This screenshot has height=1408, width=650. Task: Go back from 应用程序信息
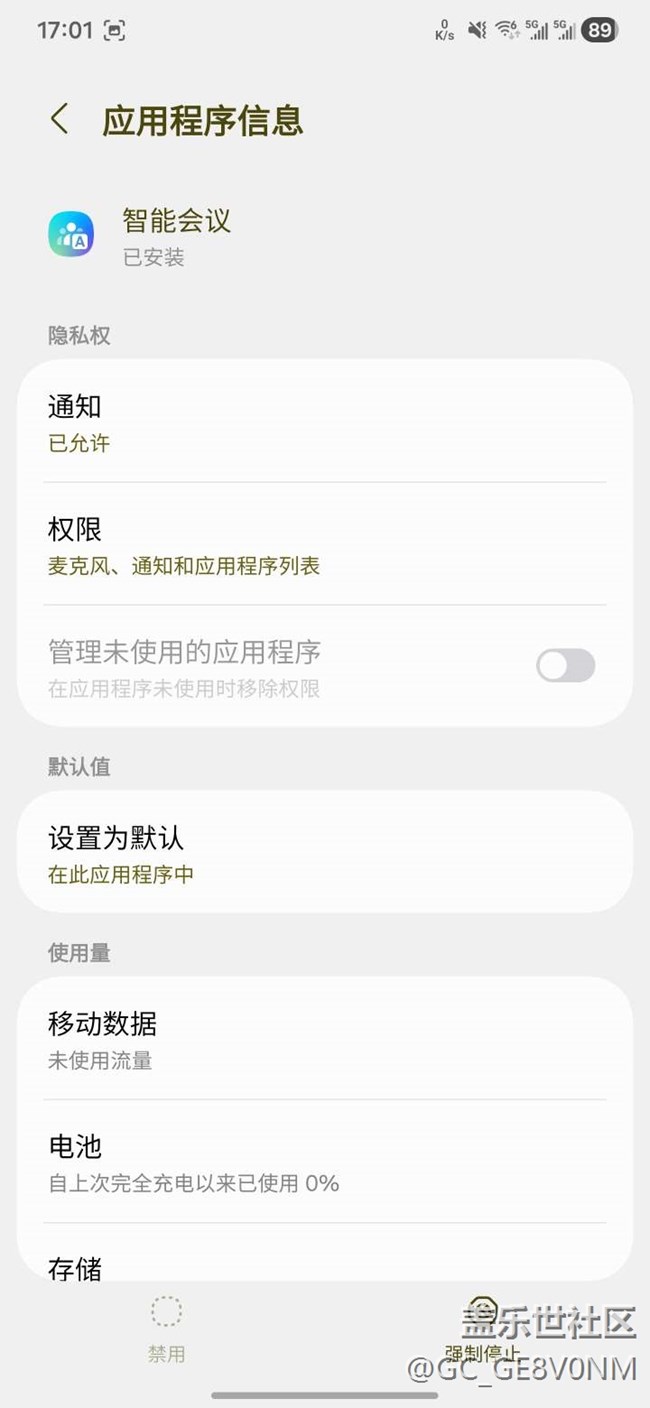[60, 120]
